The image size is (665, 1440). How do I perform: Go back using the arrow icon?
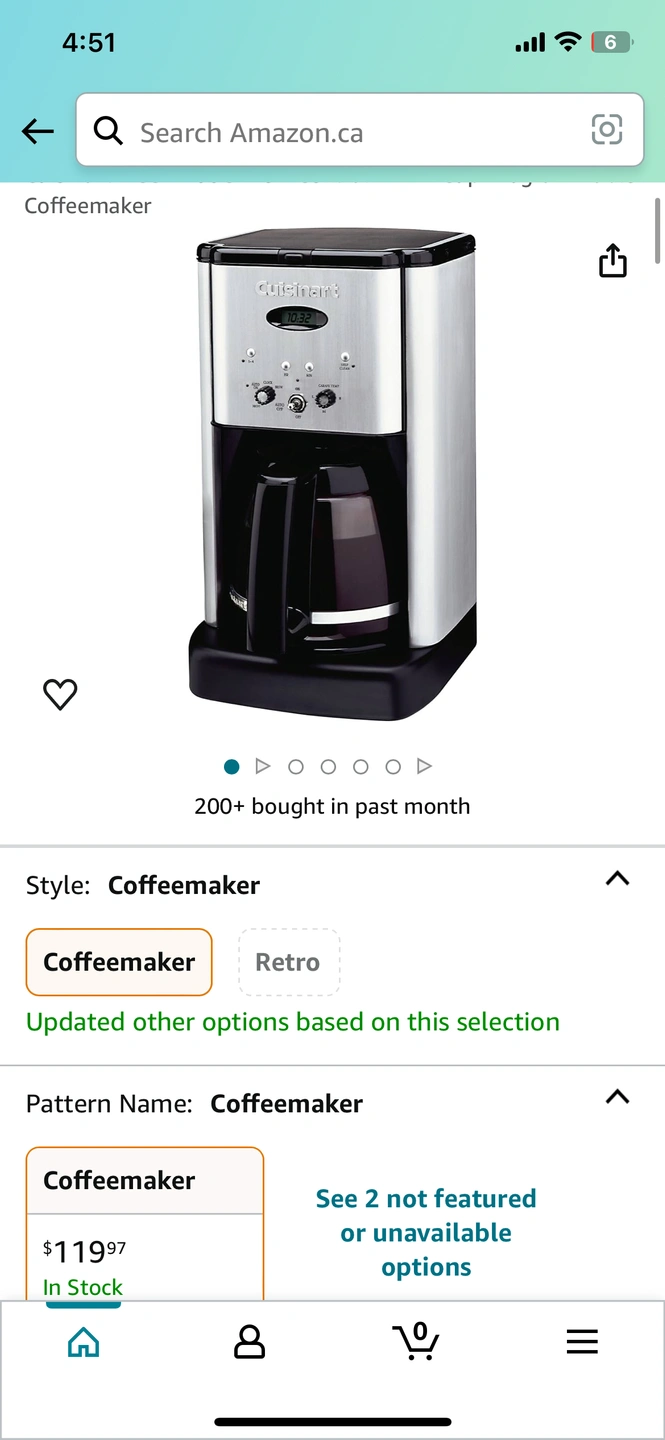[38, 131]
